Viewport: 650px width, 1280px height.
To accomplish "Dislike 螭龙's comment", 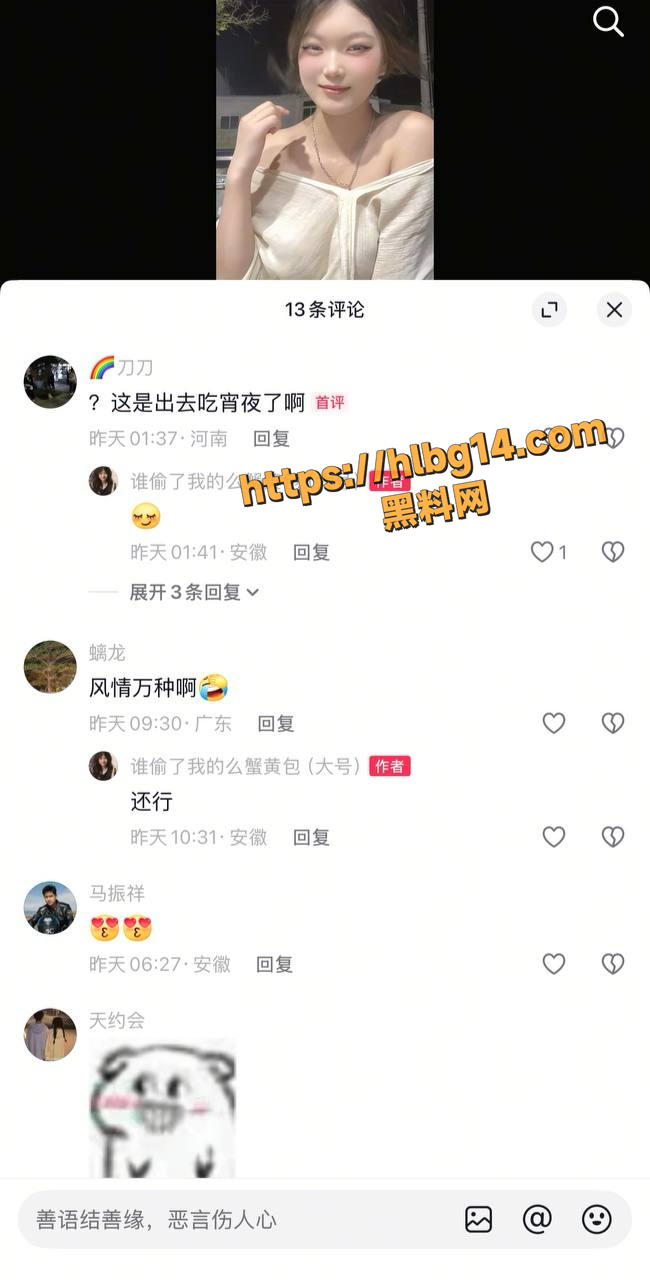I will pos(612,723).
